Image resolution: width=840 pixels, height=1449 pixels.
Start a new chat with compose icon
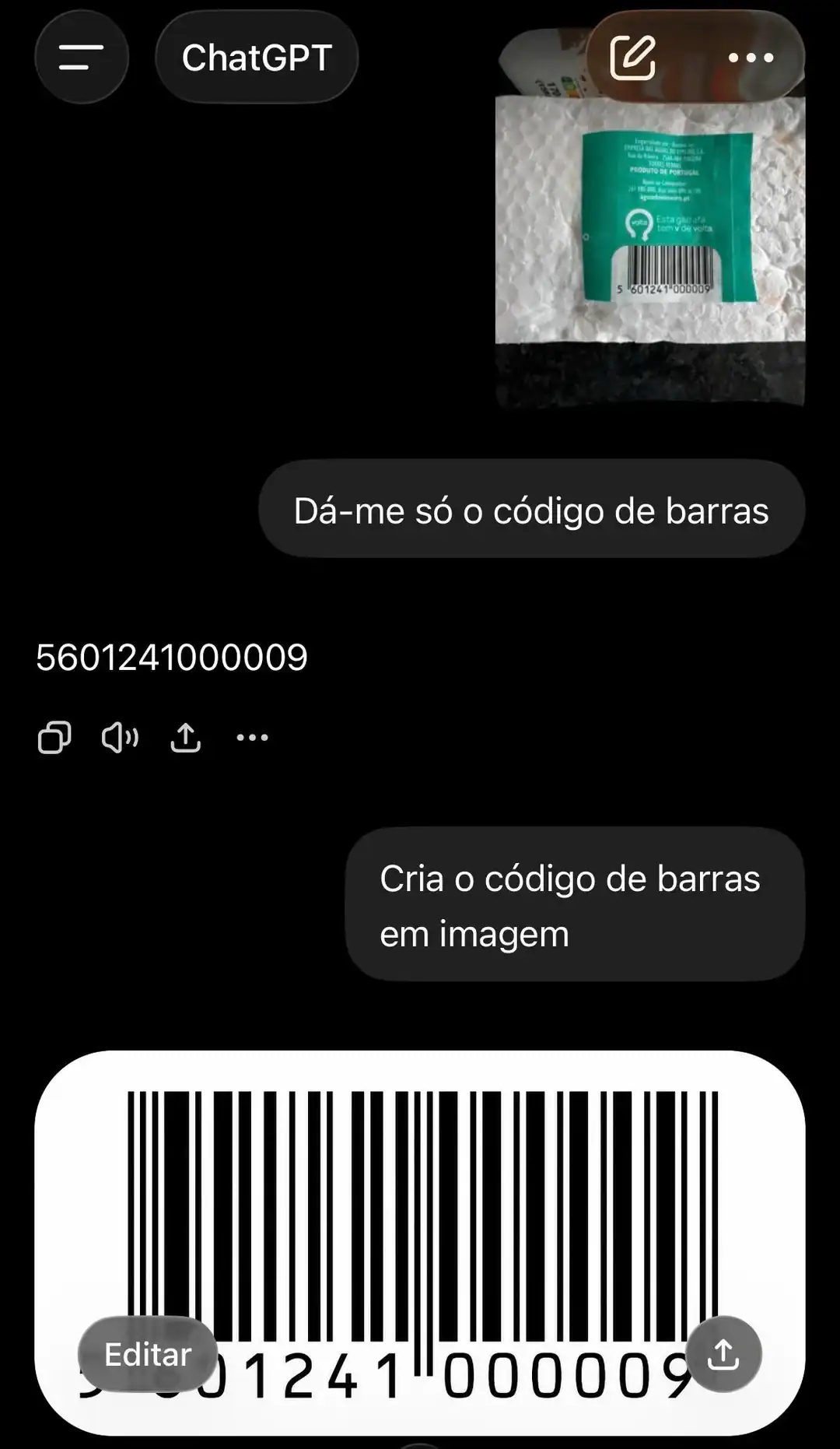632,57
